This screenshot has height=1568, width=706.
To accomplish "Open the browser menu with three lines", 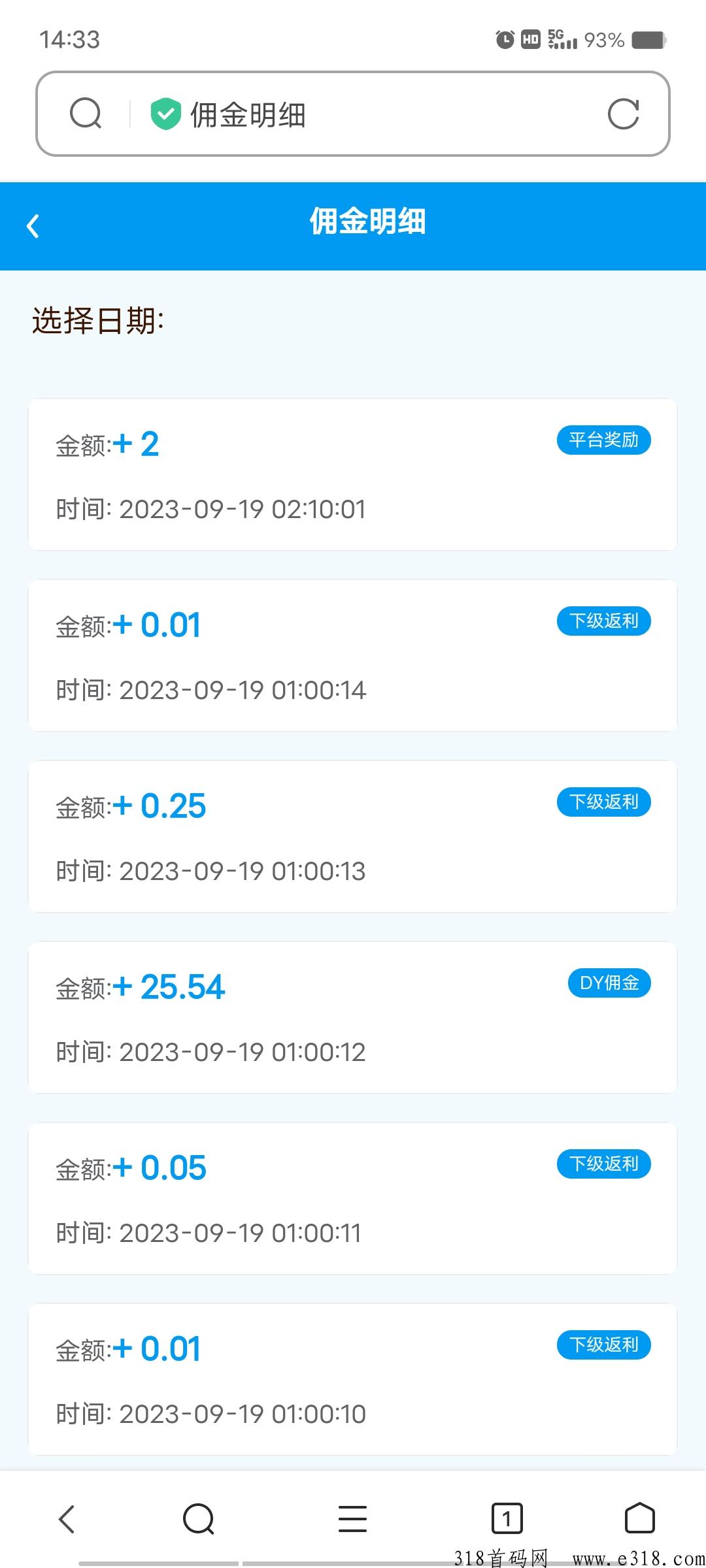I will coord(352,1518).
